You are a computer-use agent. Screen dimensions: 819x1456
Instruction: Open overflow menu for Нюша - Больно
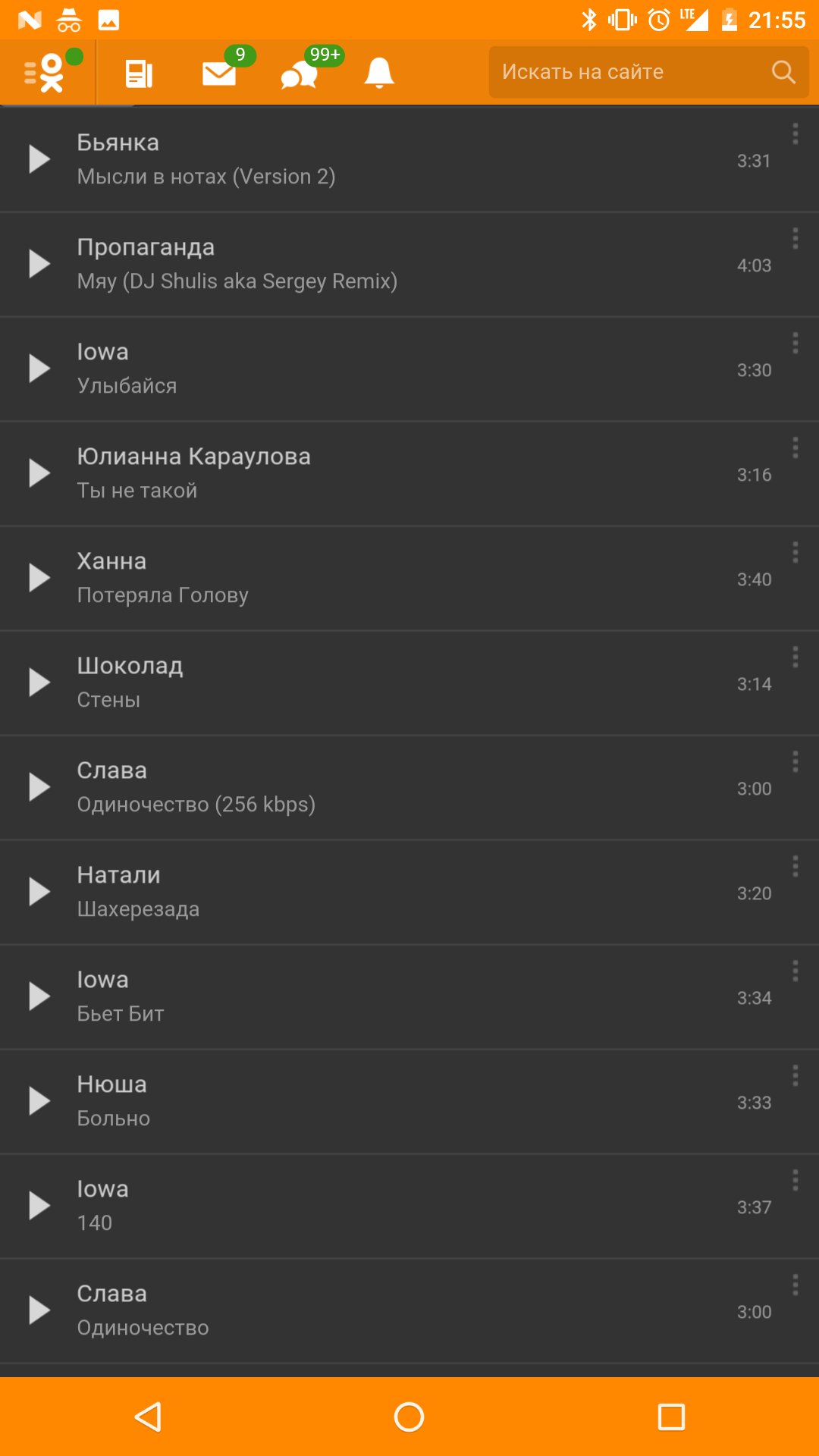point(795,1076)
